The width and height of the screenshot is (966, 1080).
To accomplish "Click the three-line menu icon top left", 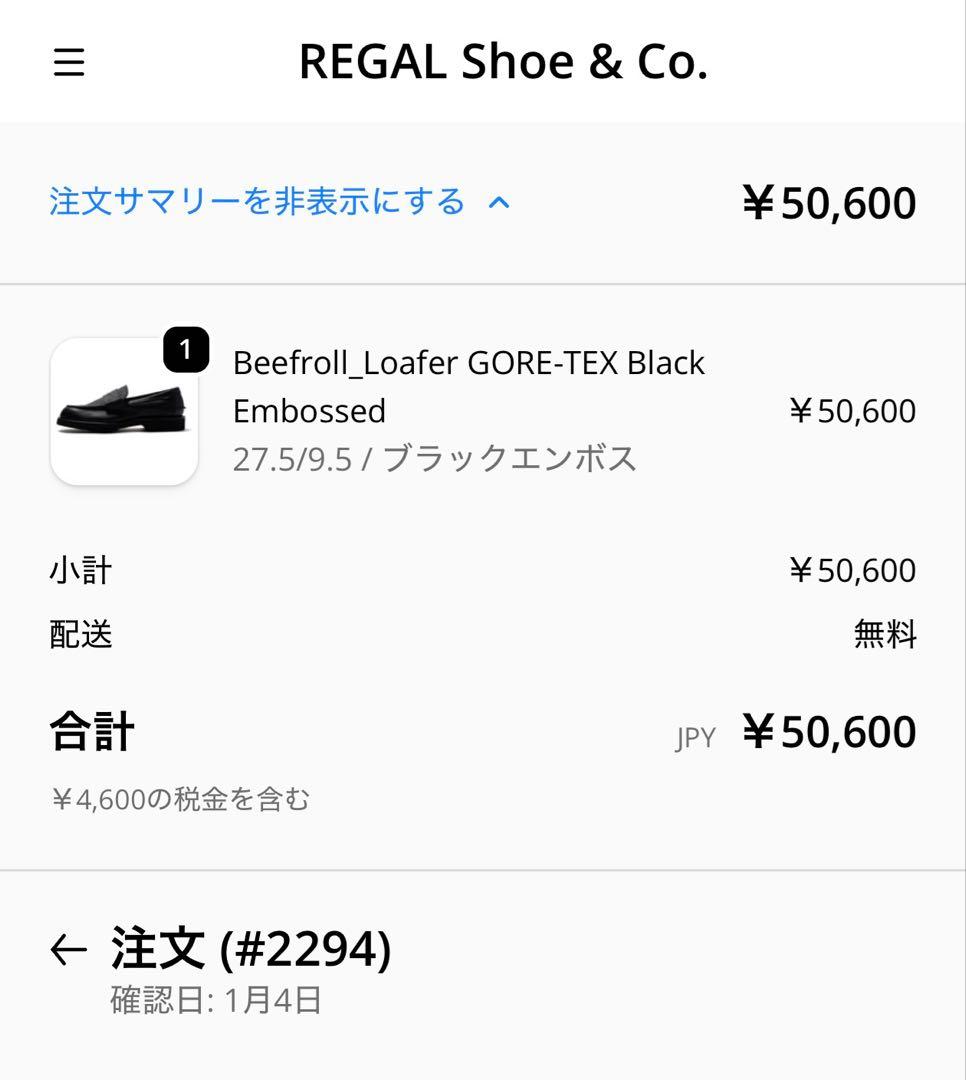I will pos(68,62).
